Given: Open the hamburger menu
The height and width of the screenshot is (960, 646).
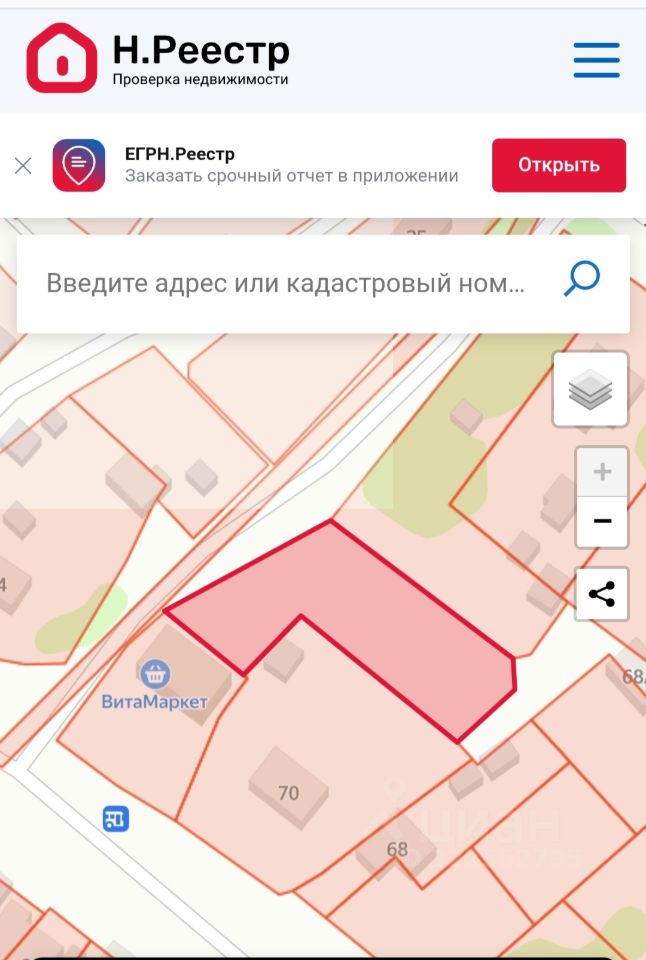Looking at the screenshot, I should 596,59.
